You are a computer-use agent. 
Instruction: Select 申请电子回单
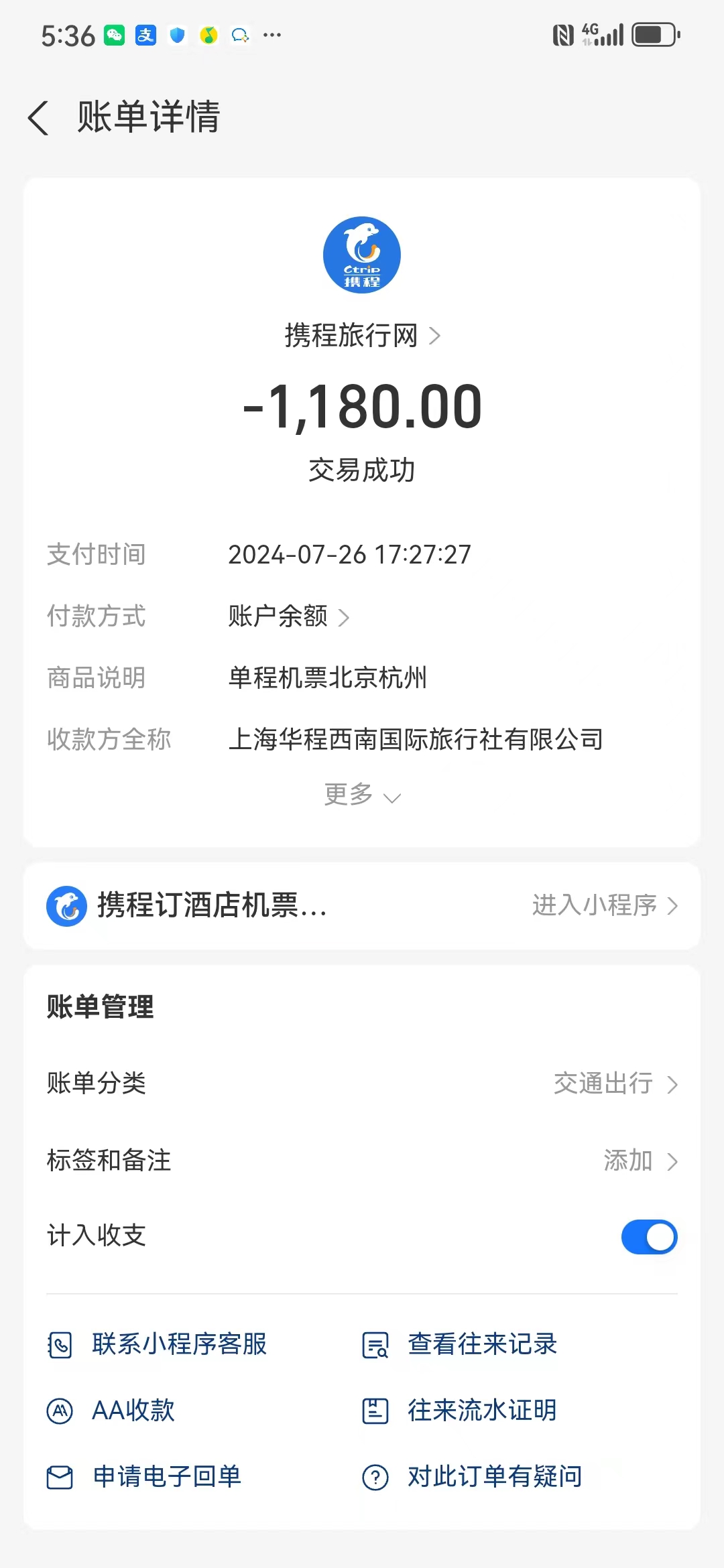click(145, 1477)
